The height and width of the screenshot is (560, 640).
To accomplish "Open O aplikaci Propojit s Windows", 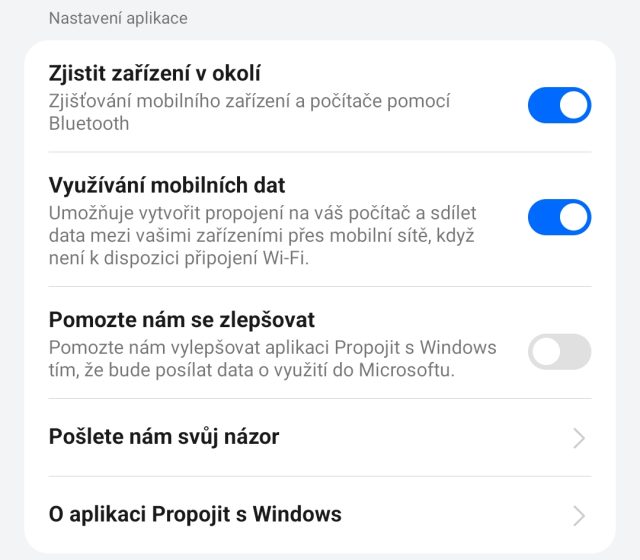I will pos(318,515).
